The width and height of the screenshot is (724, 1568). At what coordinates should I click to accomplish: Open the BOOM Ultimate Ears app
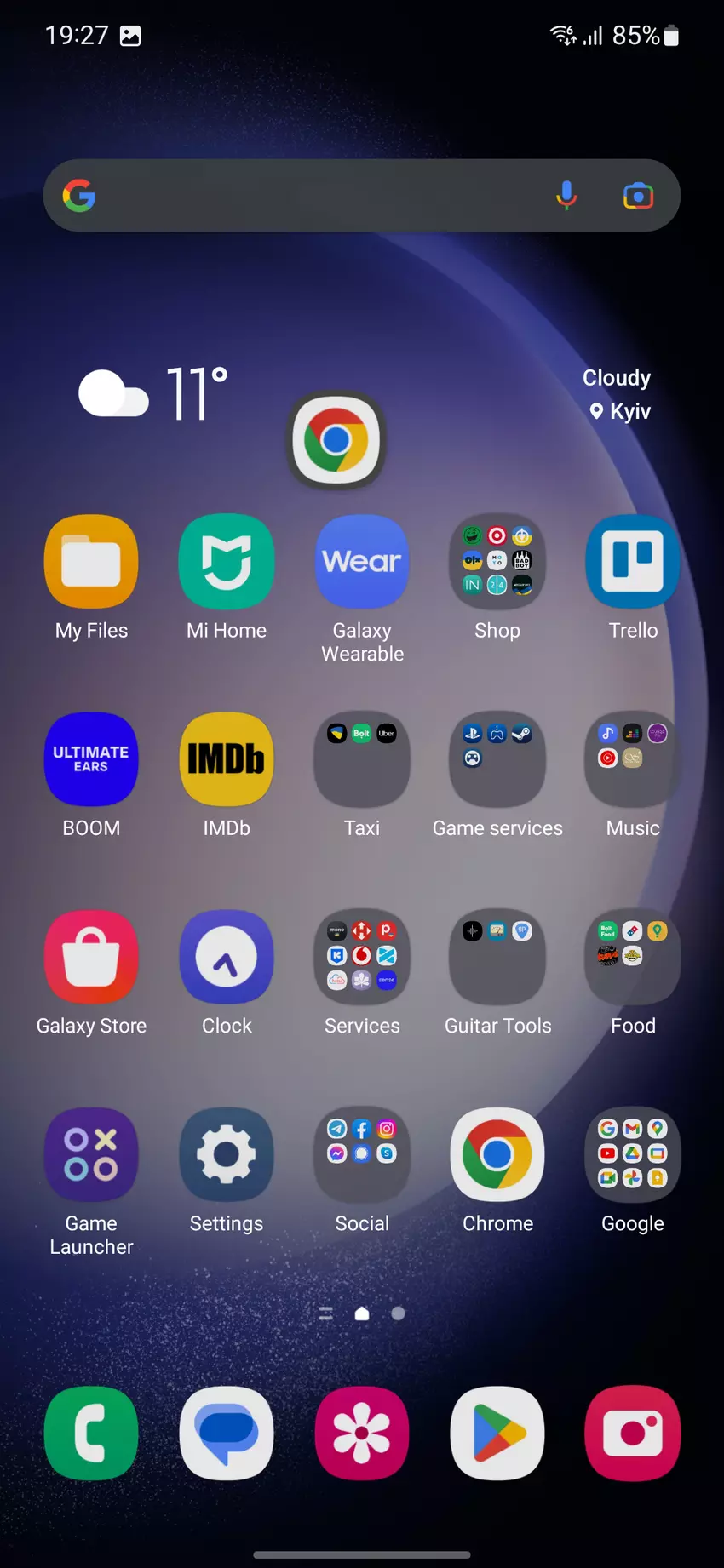tap(91, 759)
